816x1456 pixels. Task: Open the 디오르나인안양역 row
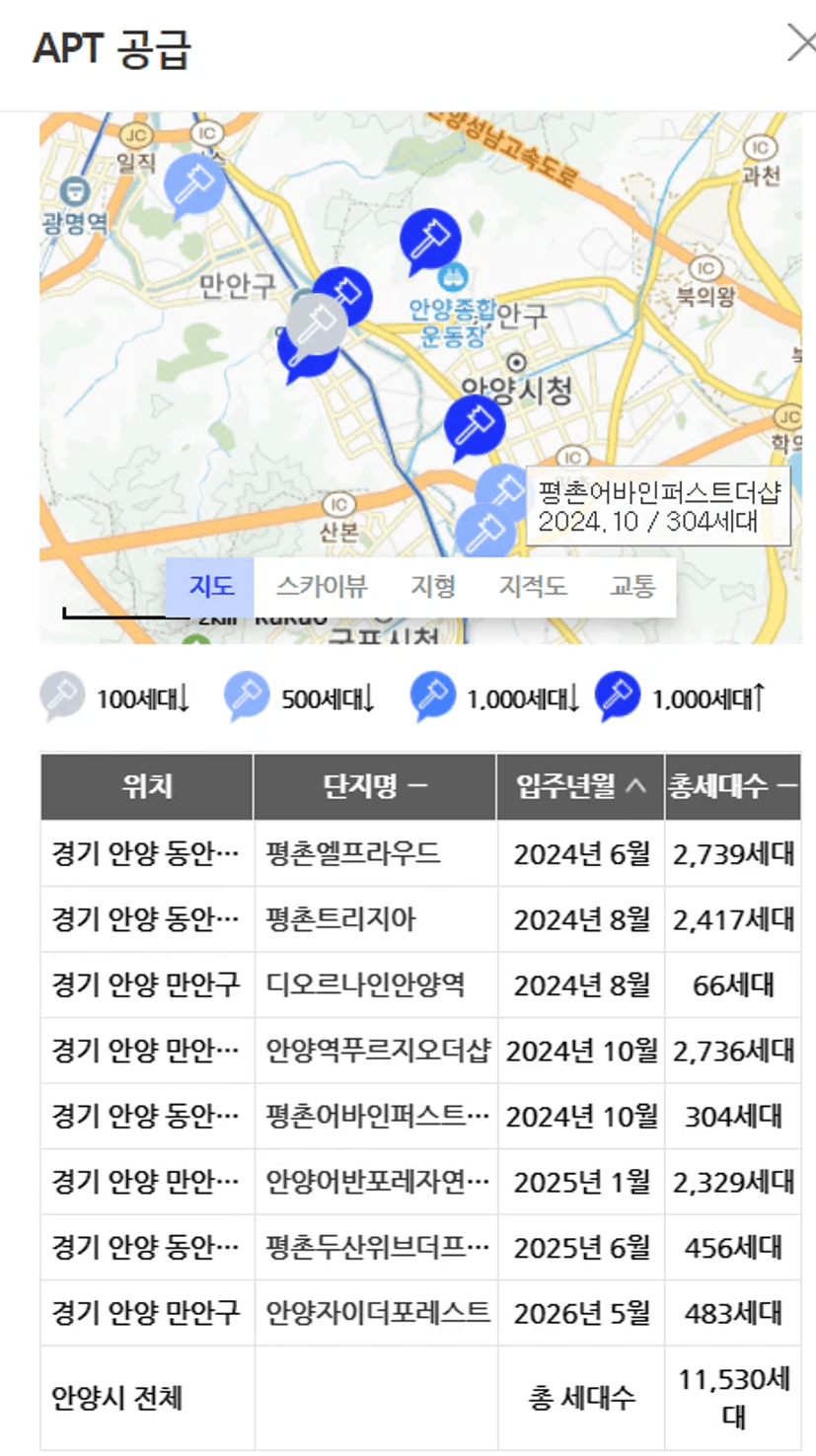(x=365, y=984)
